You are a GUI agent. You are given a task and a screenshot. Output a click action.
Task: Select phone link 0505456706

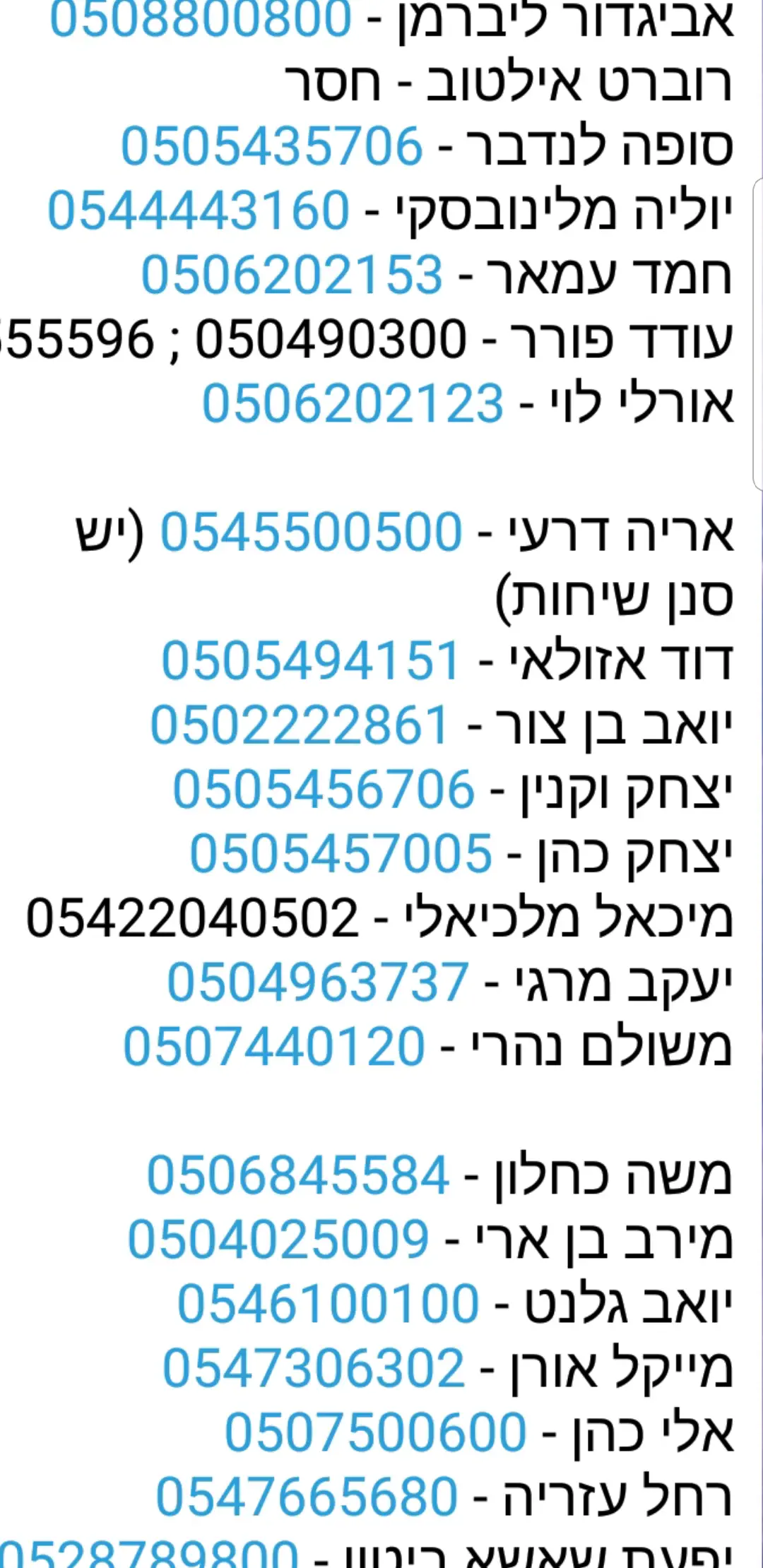324,790
